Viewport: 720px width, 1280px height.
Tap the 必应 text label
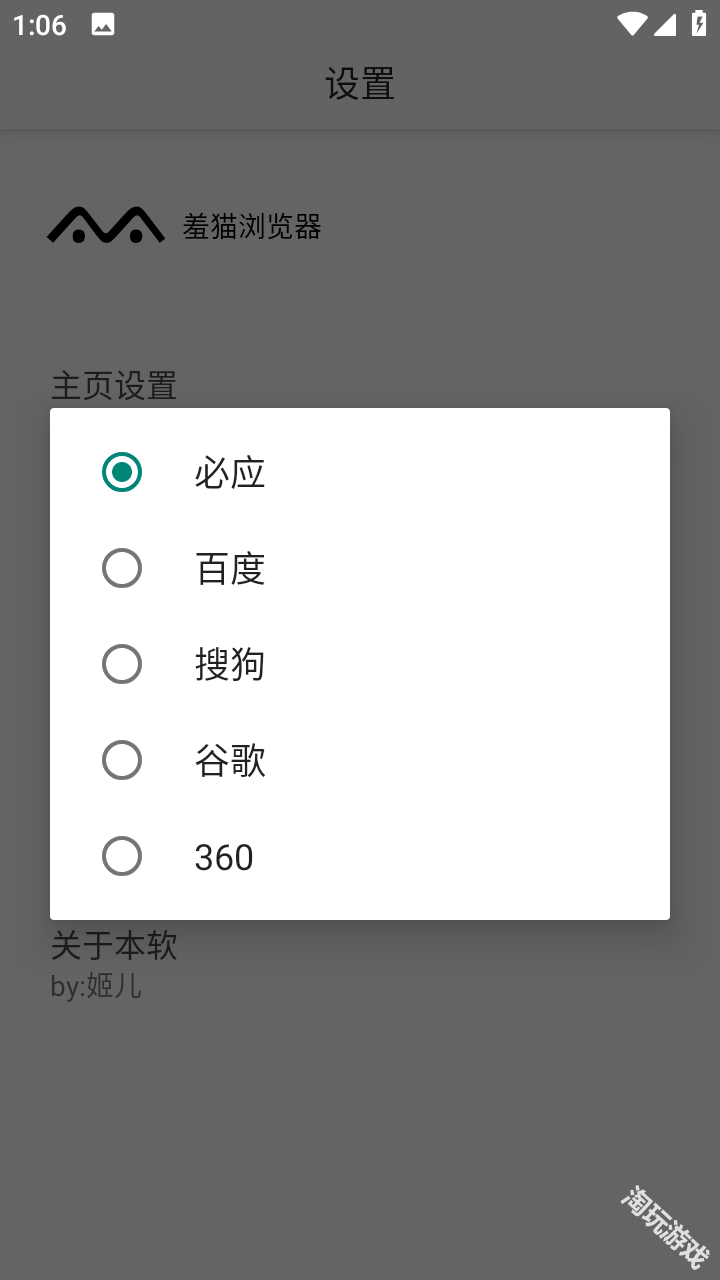click(x=229, y=471)
